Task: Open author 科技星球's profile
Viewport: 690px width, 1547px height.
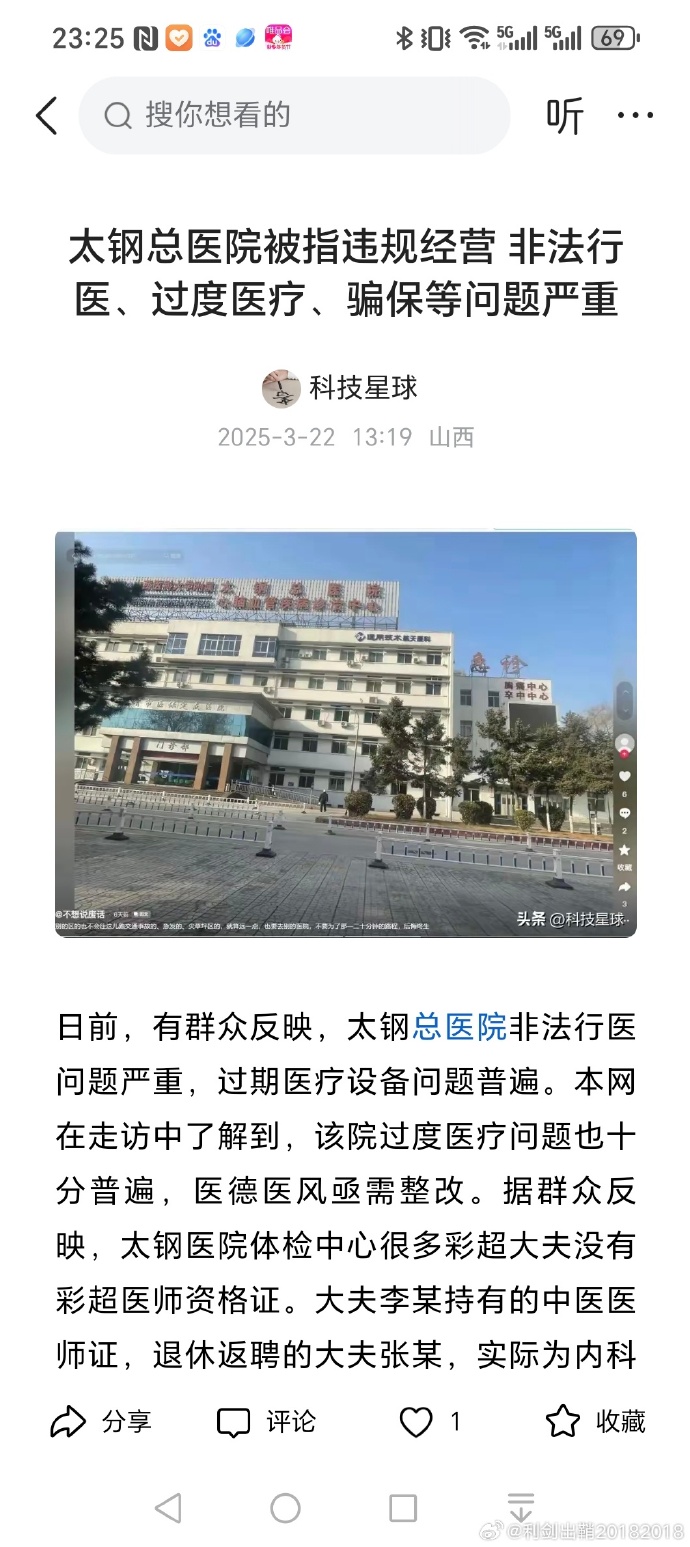Action: 362,388
